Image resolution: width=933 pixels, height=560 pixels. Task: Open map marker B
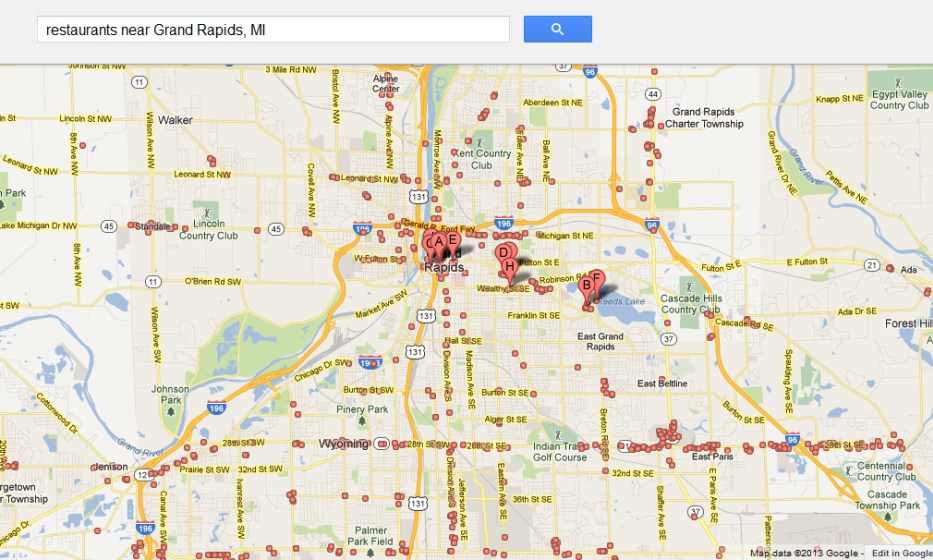[587, 285]
